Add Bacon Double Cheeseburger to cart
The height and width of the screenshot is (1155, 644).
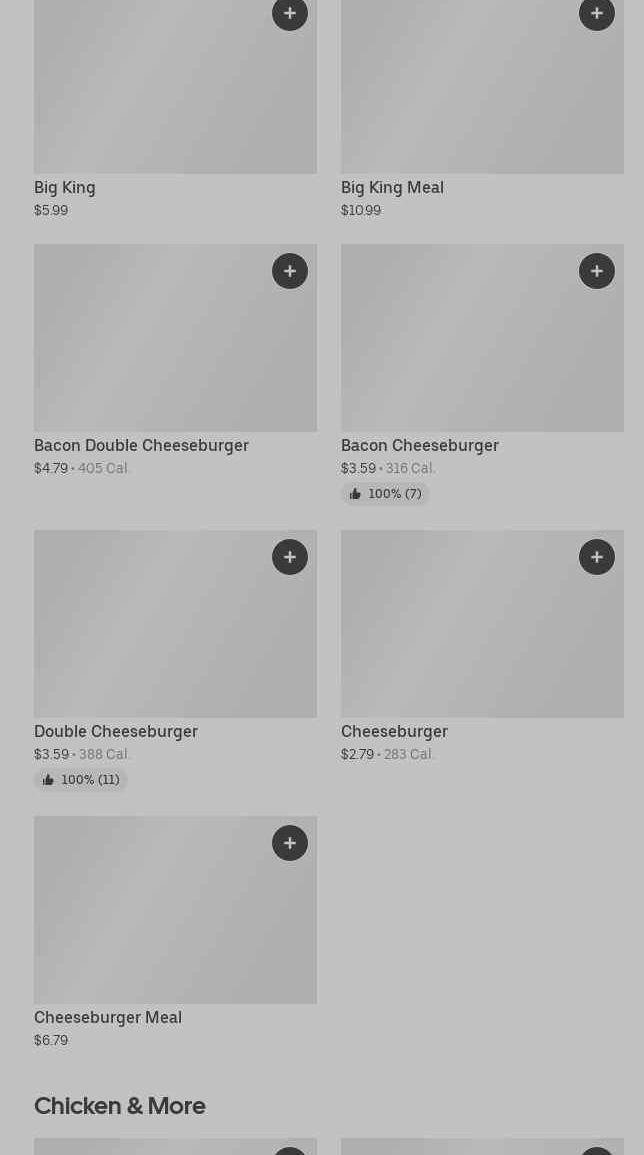[x=290, y=271]
